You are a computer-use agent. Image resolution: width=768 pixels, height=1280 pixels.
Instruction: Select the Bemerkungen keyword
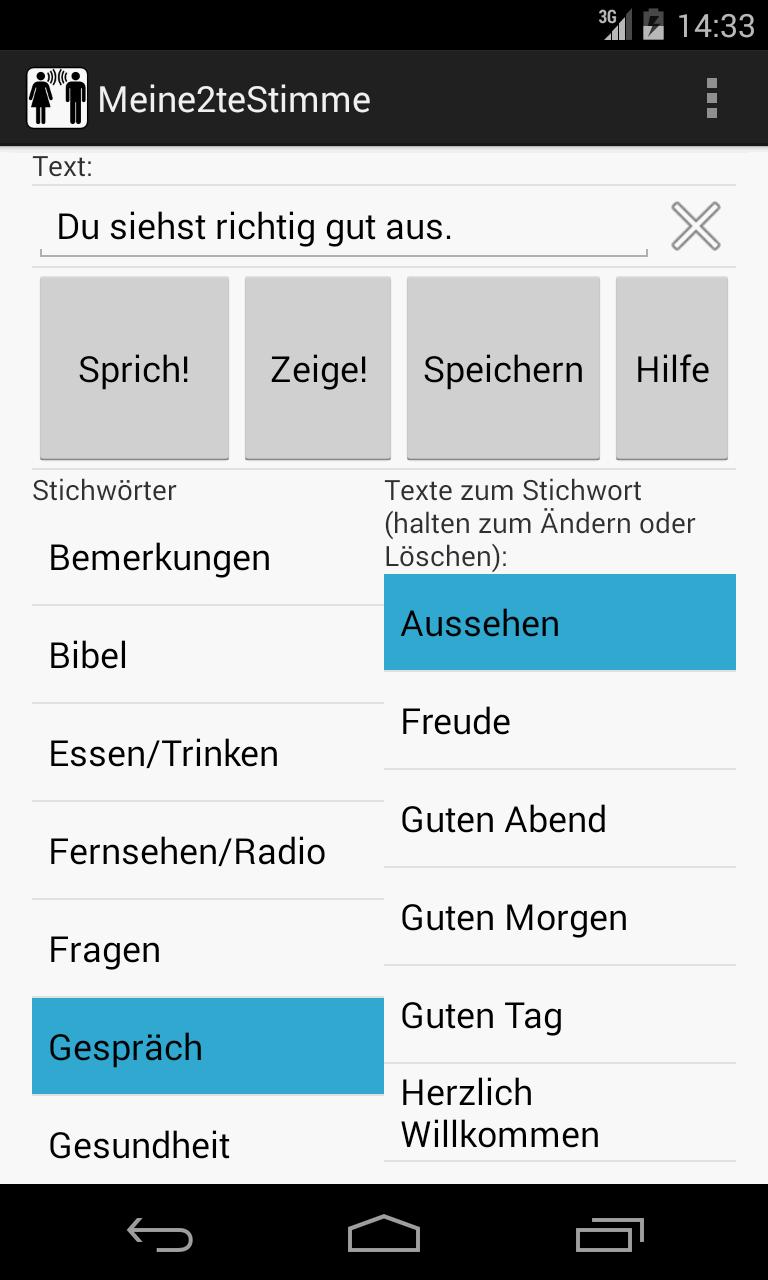pos(207,558)
